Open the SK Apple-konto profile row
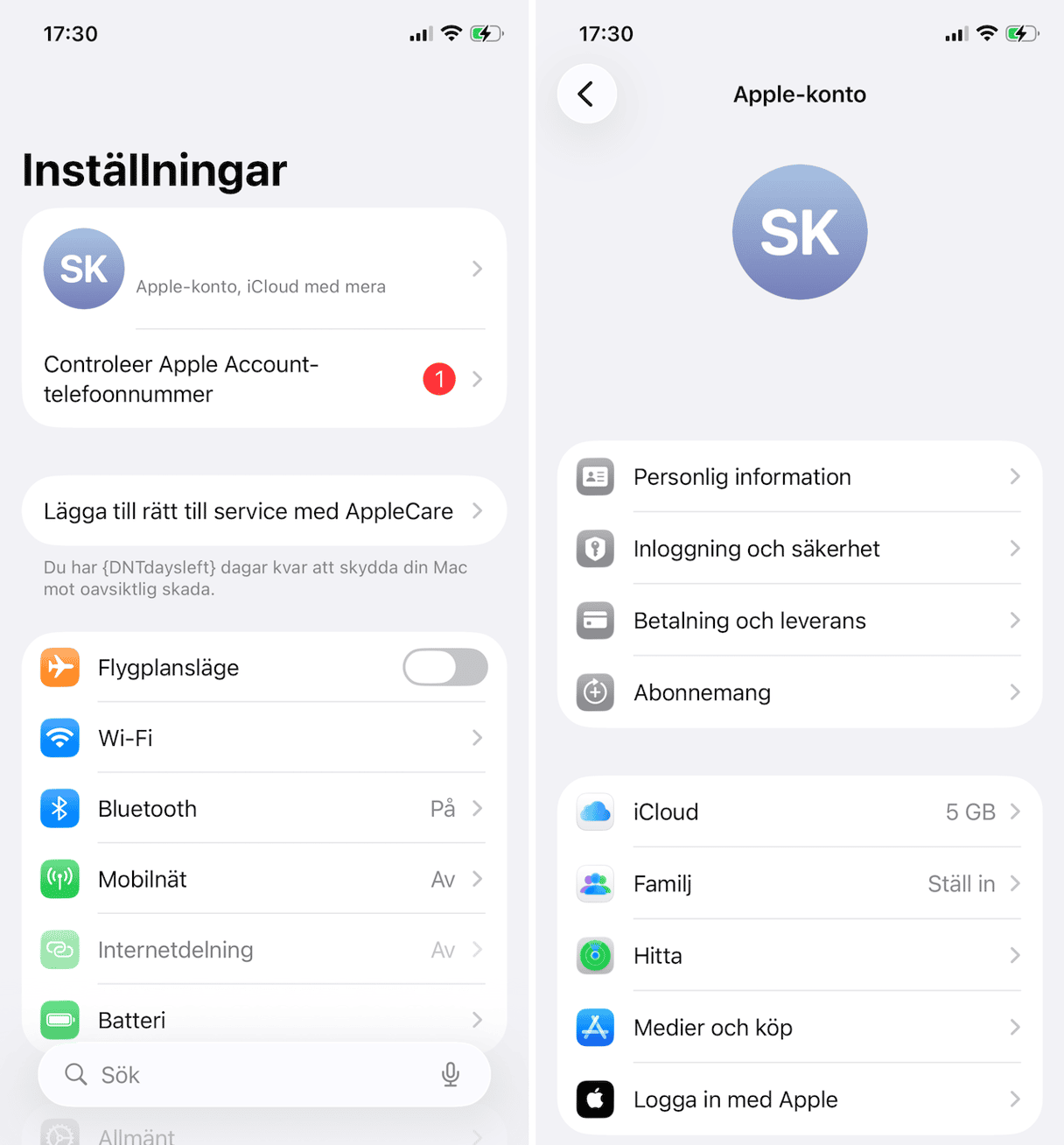1064x1145 pixels. pos(262,269)
